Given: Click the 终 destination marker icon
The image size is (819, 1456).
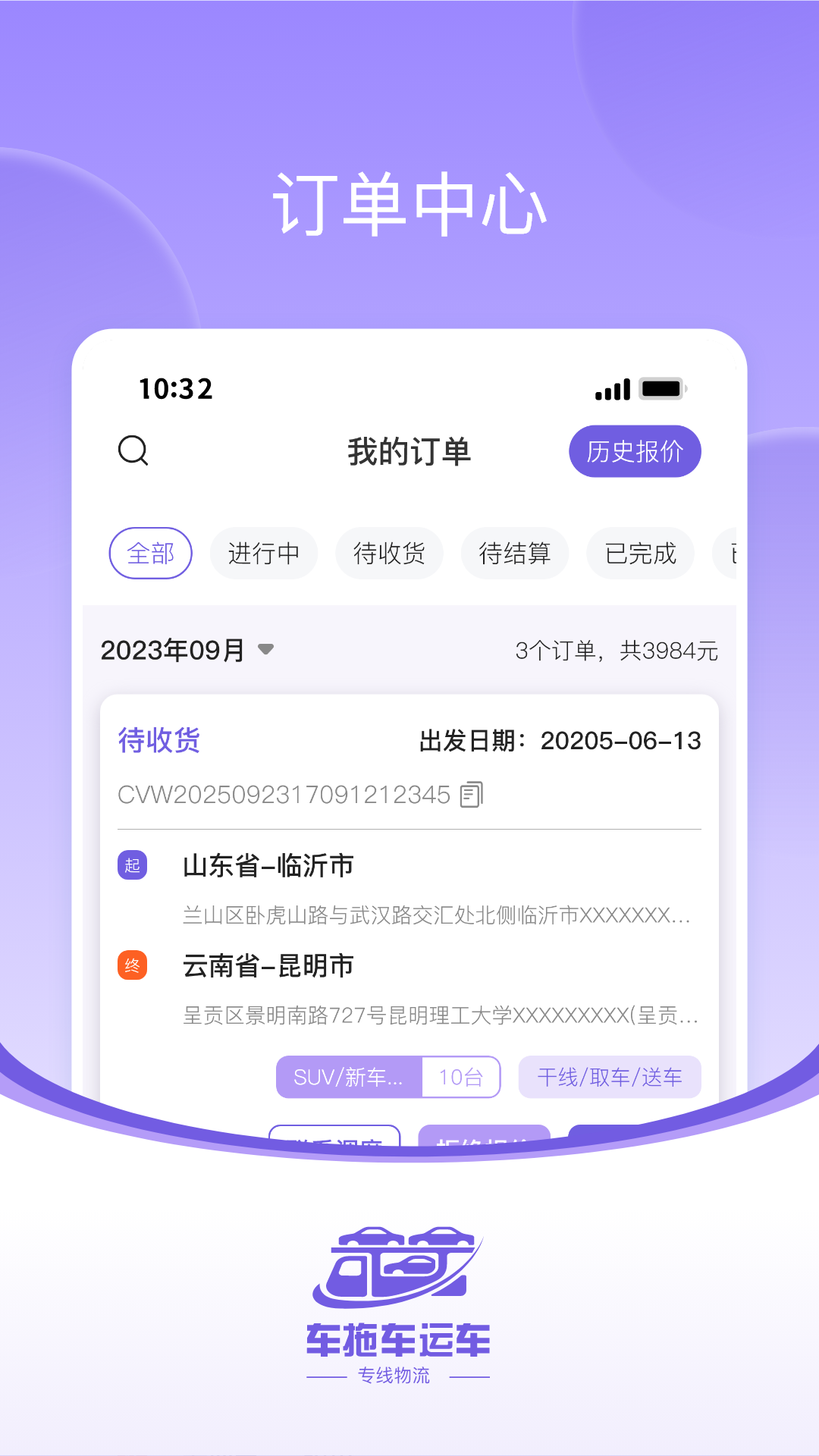Looking at the screenshot, I should (133, 965).
